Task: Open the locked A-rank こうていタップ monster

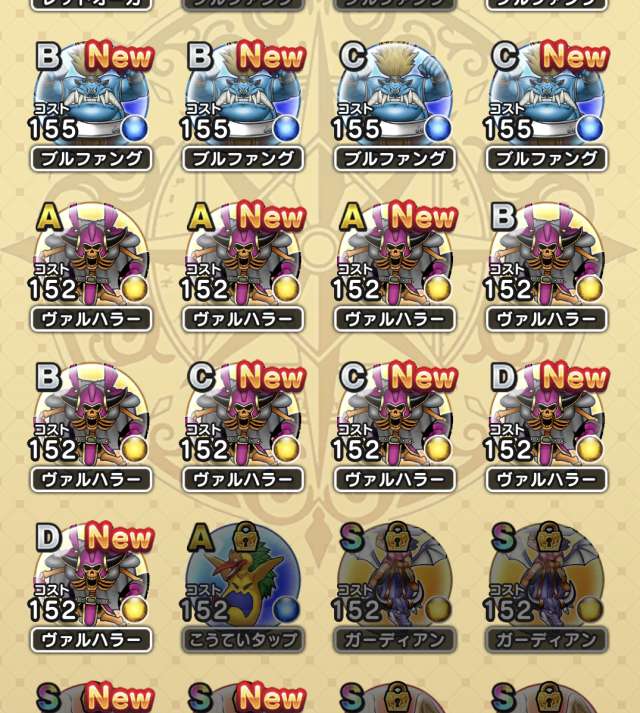Action: click(x=244, y=582)
